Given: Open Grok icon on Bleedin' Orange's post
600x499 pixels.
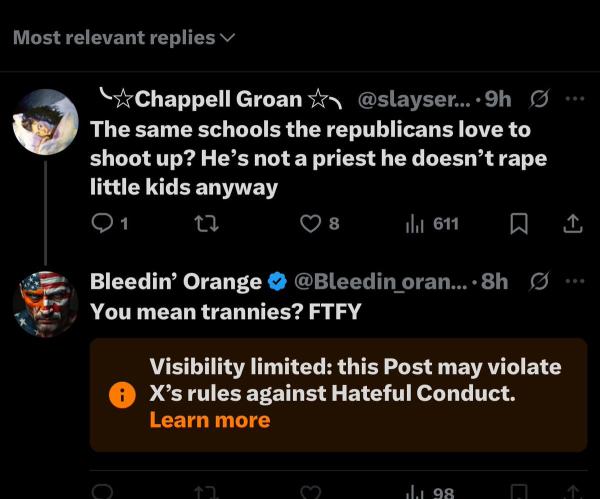Looking at the screenshot, I should (x=540, y=281).
